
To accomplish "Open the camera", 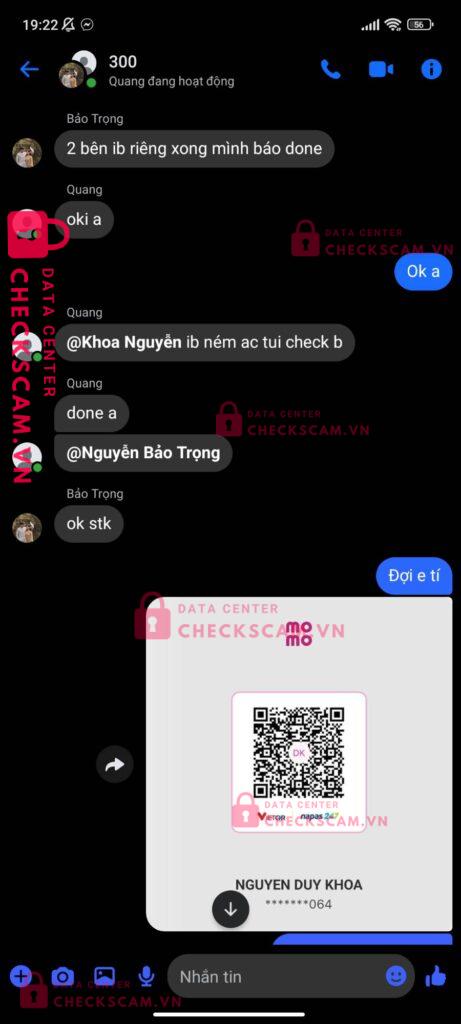I will coord(63,977).
